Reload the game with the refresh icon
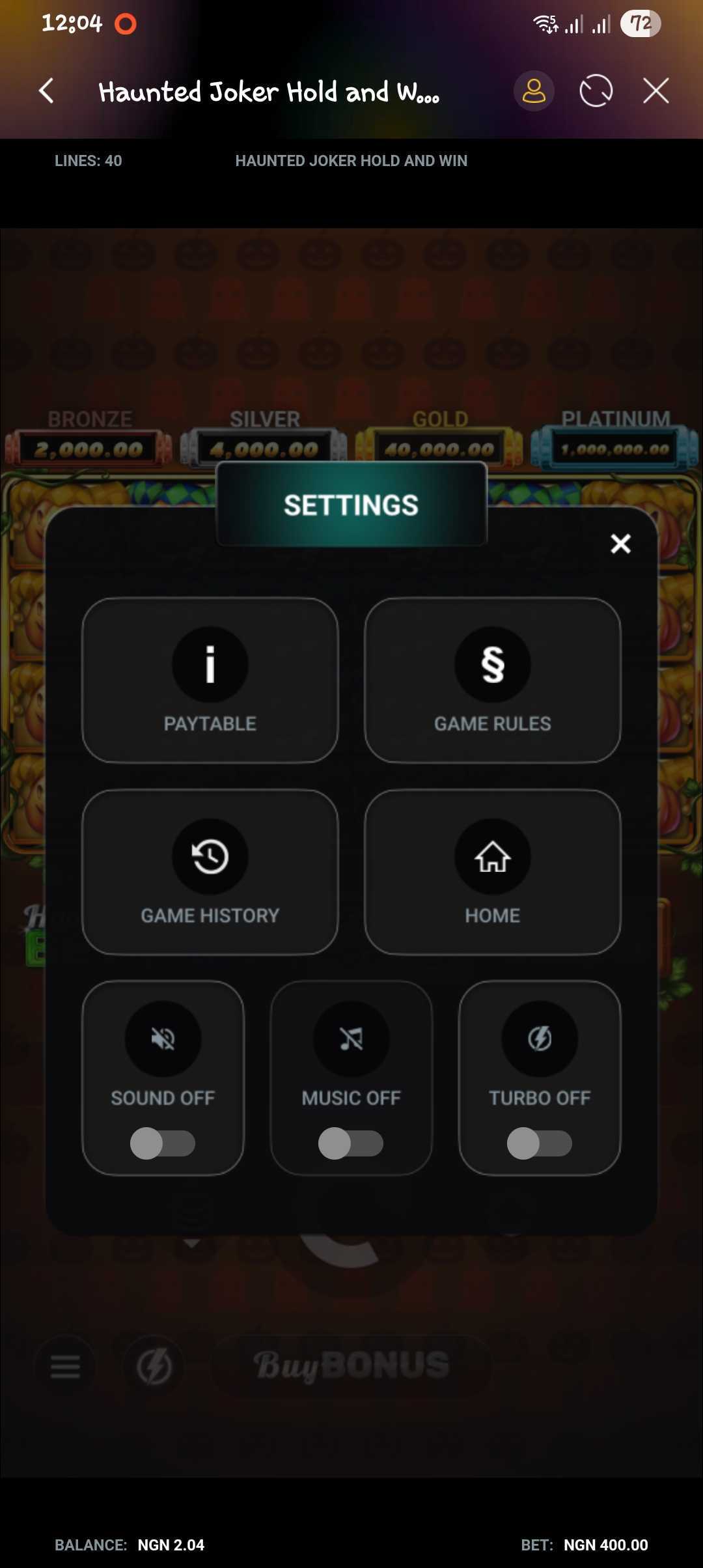 coord(596,91)
